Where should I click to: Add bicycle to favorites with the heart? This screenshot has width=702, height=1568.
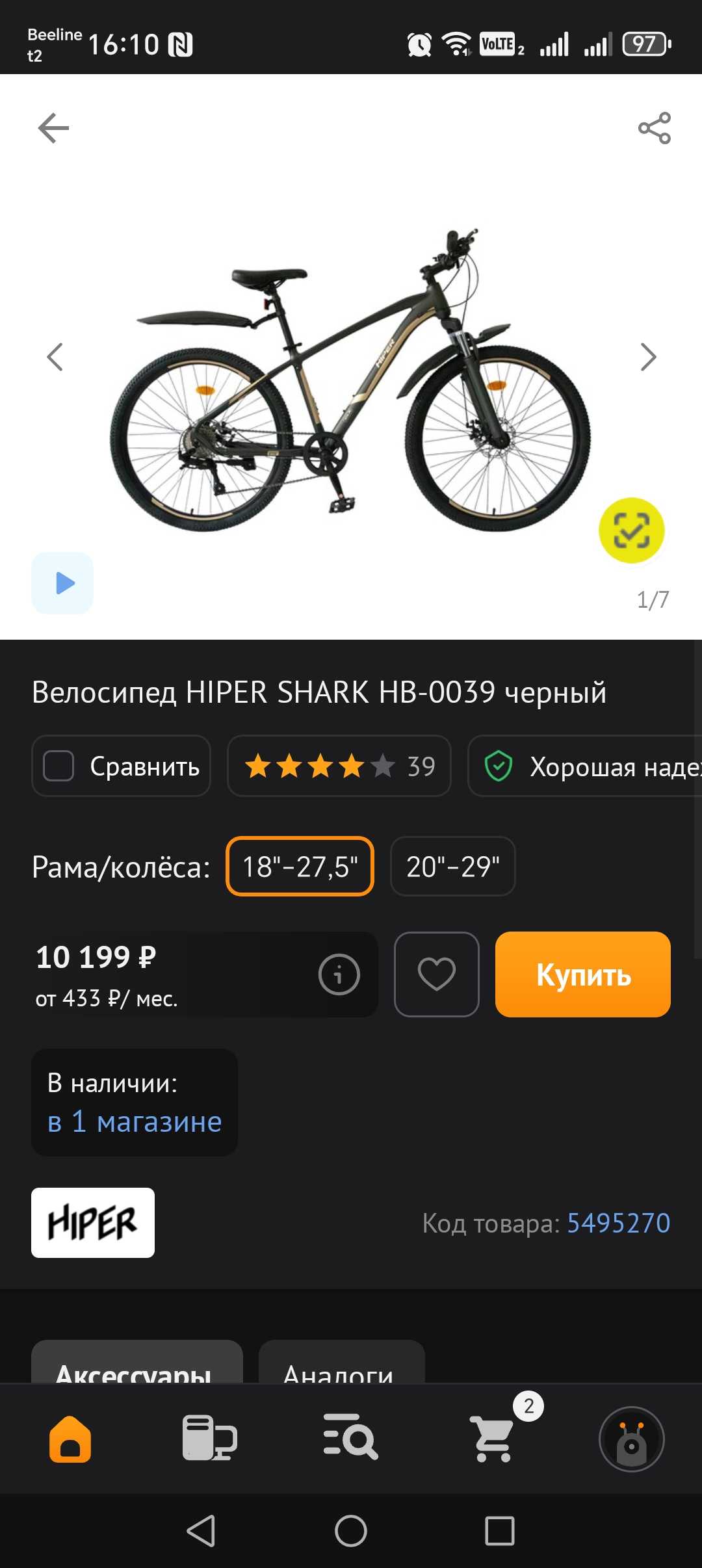(x=437, y=974)
